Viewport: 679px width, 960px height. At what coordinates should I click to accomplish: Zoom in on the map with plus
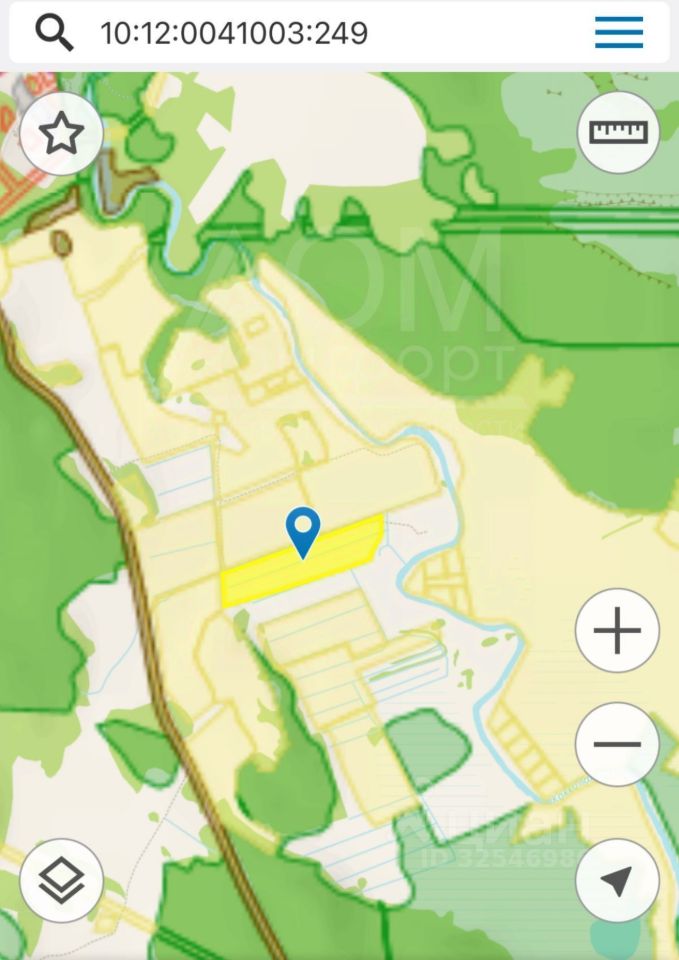pyautogui.click(x=617, y=631)
